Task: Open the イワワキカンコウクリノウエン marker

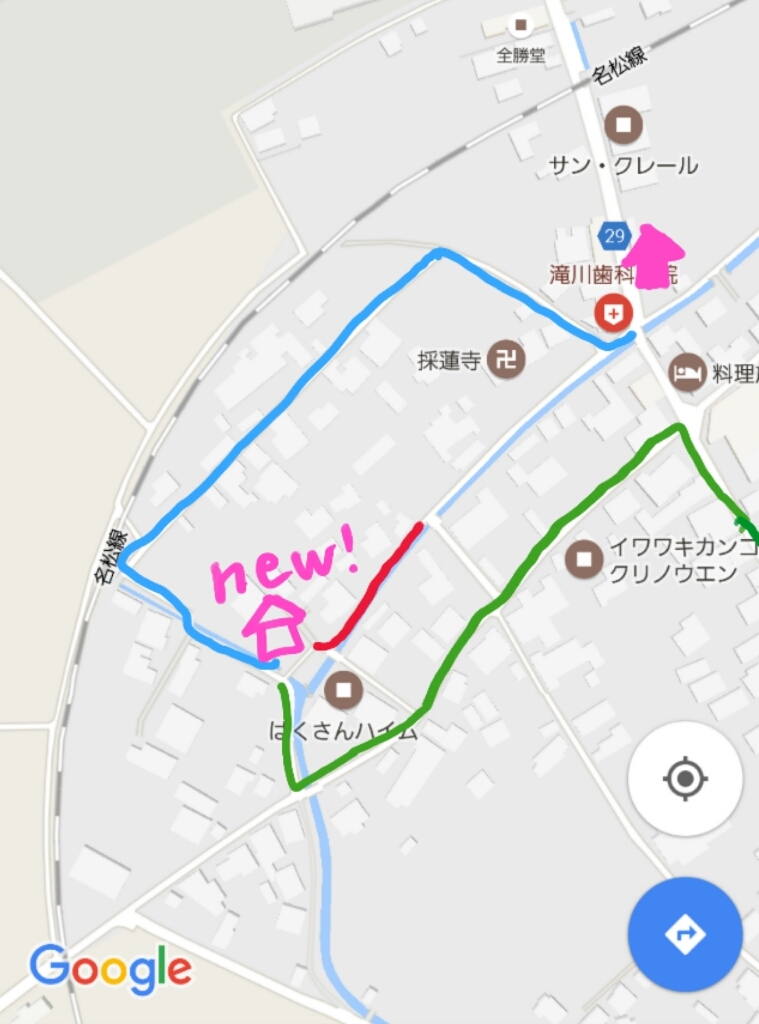Action: pyautogui.click(x=583, y=558)
